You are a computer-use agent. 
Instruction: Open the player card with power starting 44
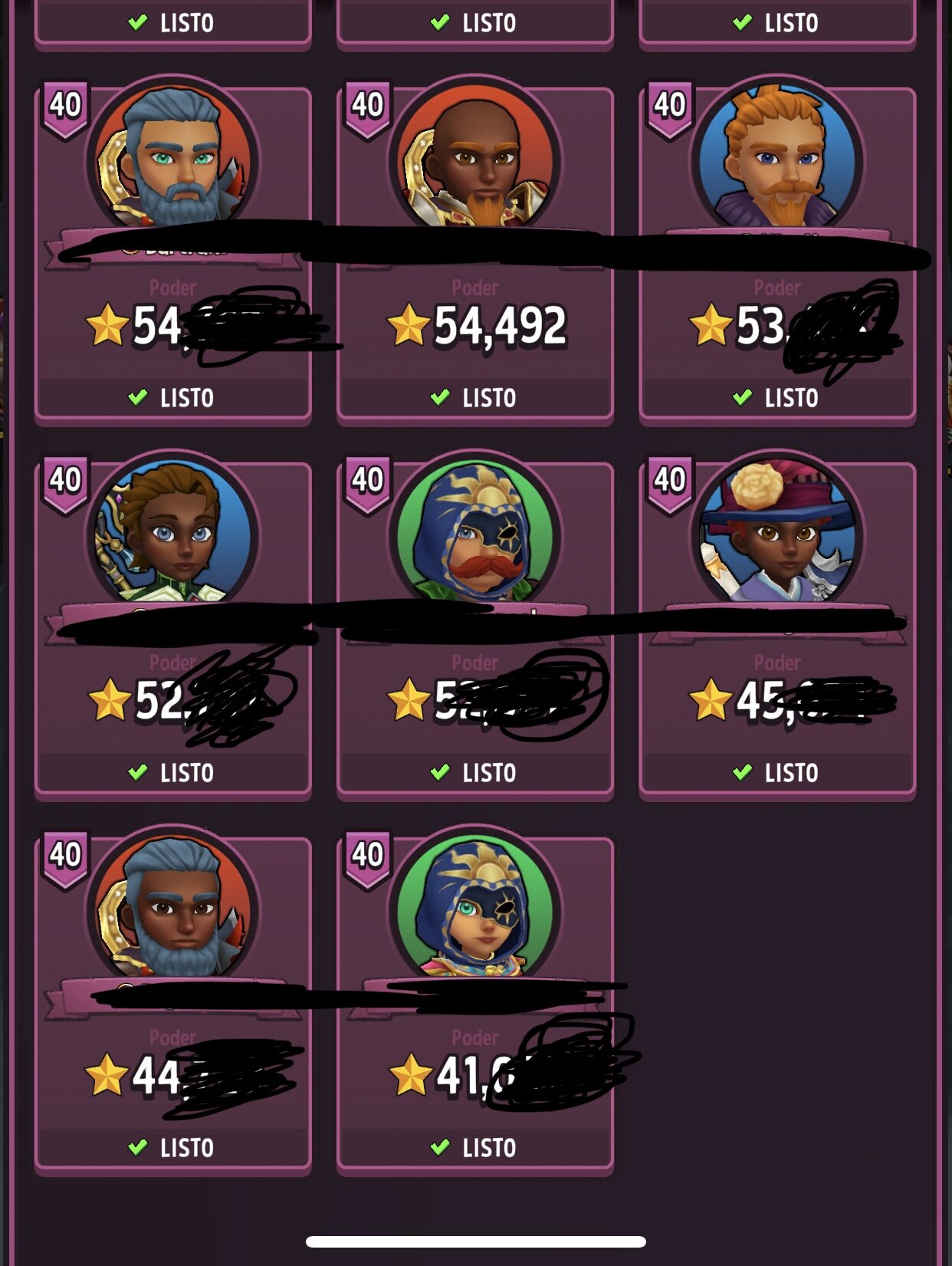click(173, 1003)
